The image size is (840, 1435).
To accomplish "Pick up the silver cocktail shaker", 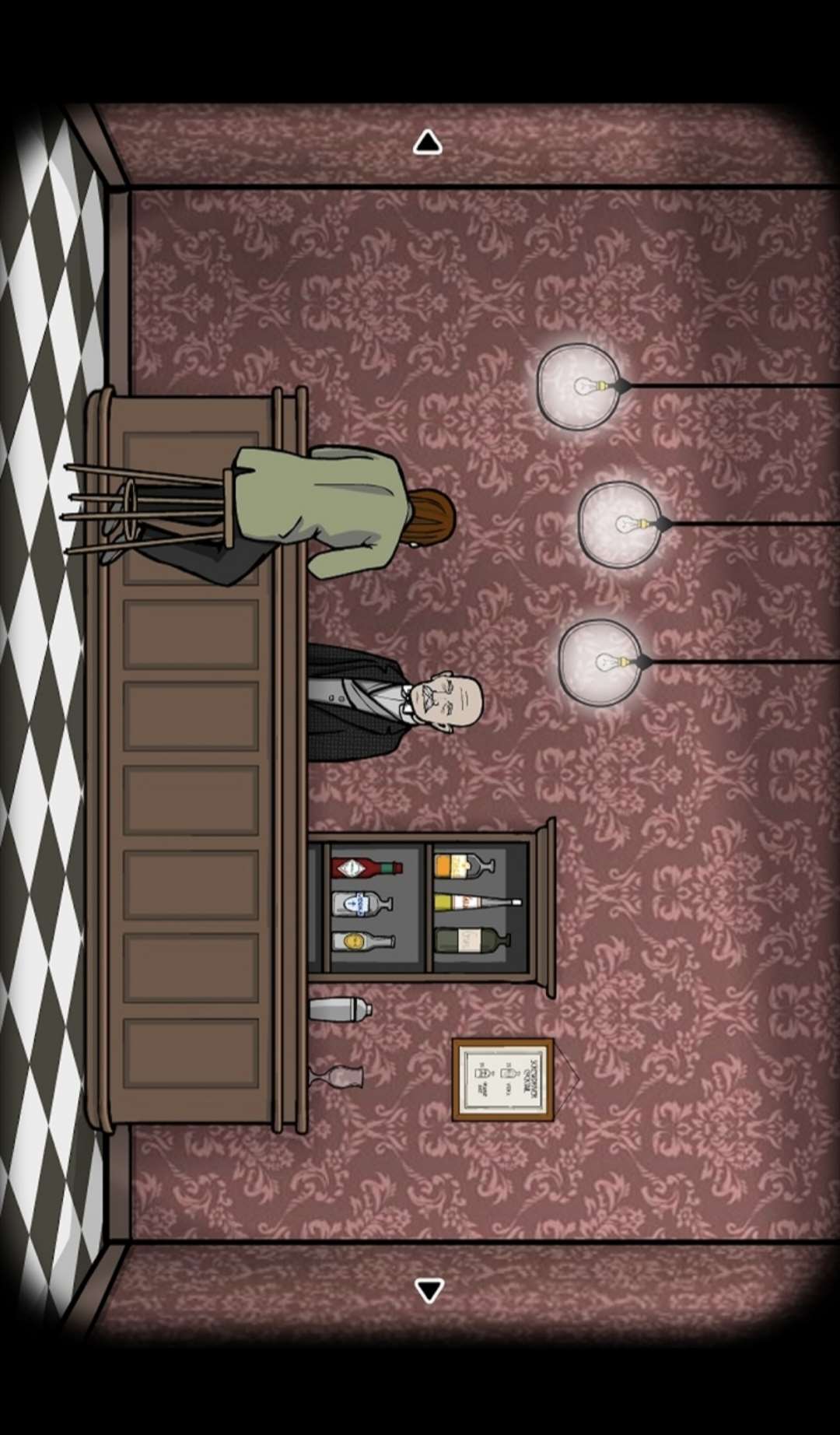I will pyautogui.click(x=339, y=1009).
